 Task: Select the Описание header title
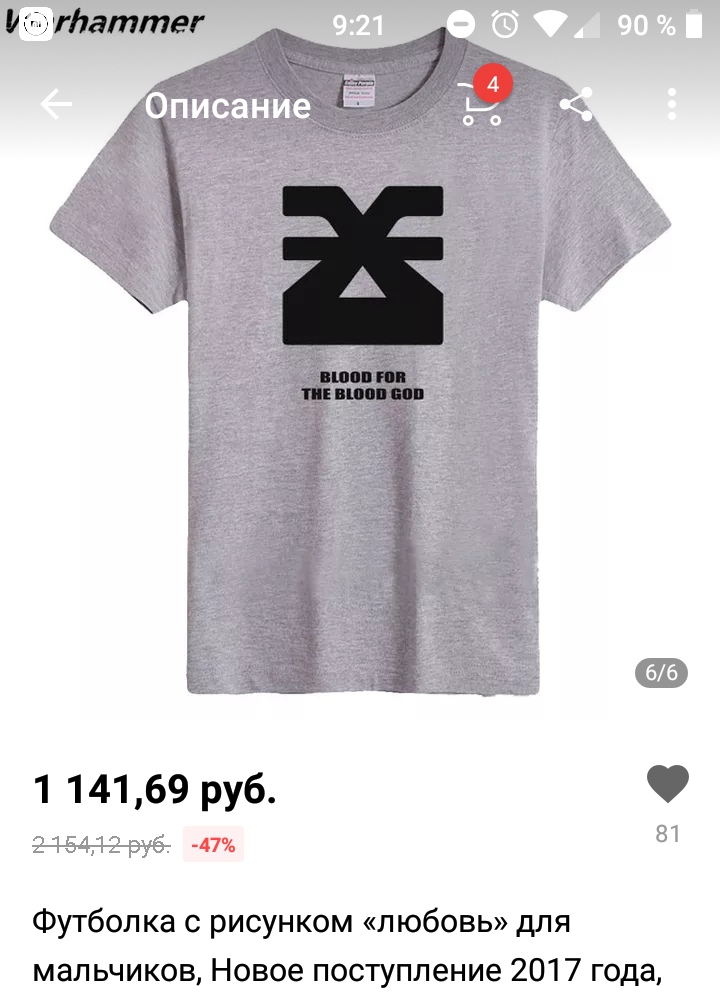[x=226, y=107]
